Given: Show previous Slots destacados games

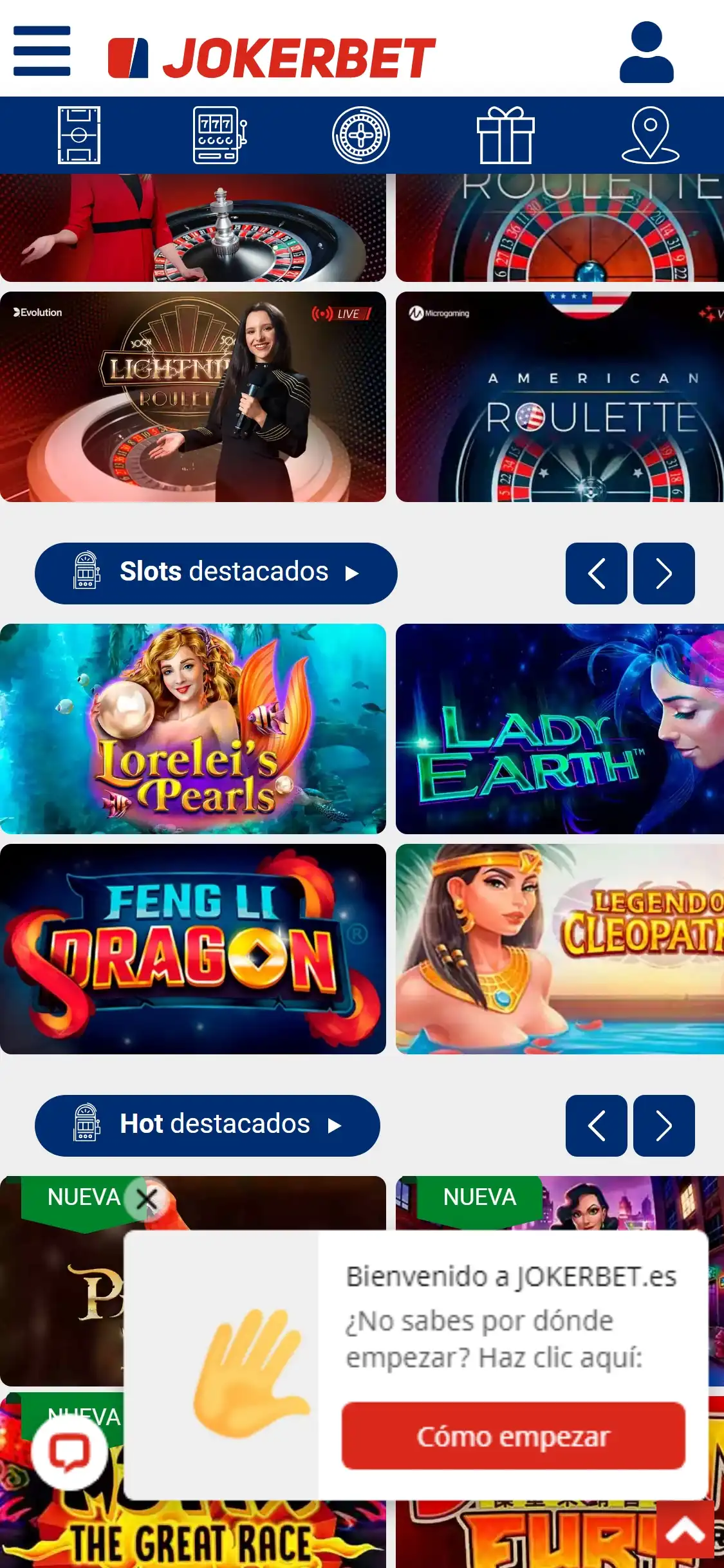Looking at the screenshot, I should coord(596,573).
